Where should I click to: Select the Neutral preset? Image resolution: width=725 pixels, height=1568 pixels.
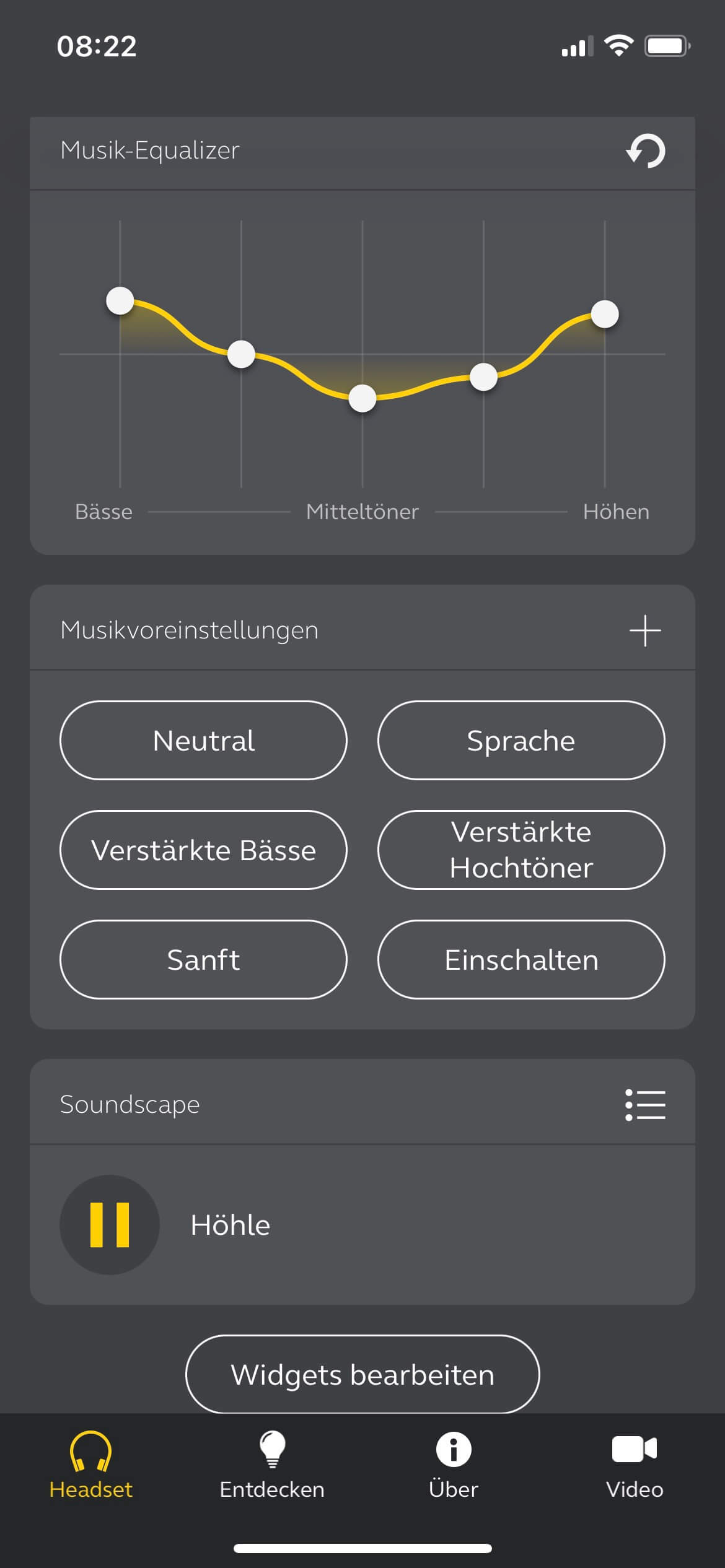[x=203, y=741]
